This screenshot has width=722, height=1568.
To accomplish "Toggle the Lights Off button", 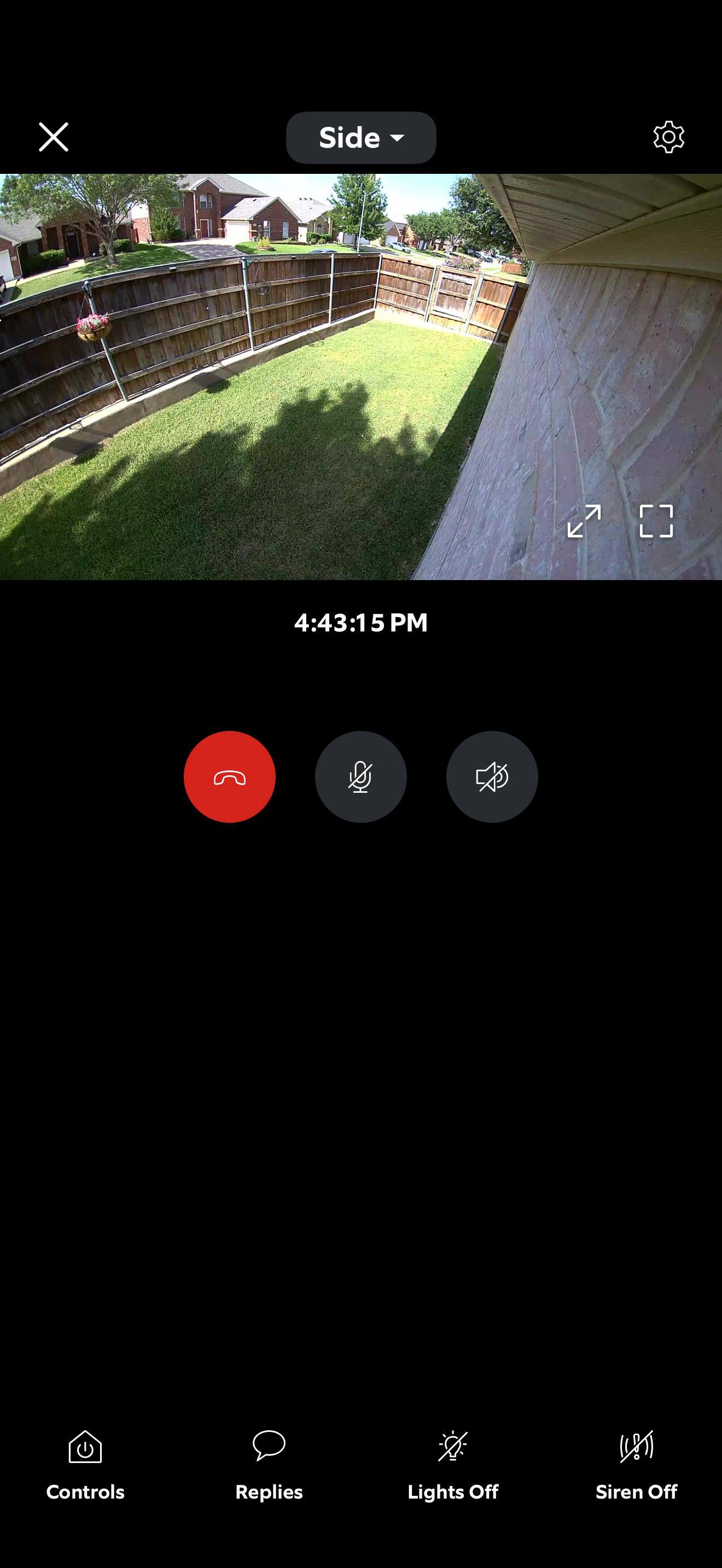I will [x=453, y=1465].
